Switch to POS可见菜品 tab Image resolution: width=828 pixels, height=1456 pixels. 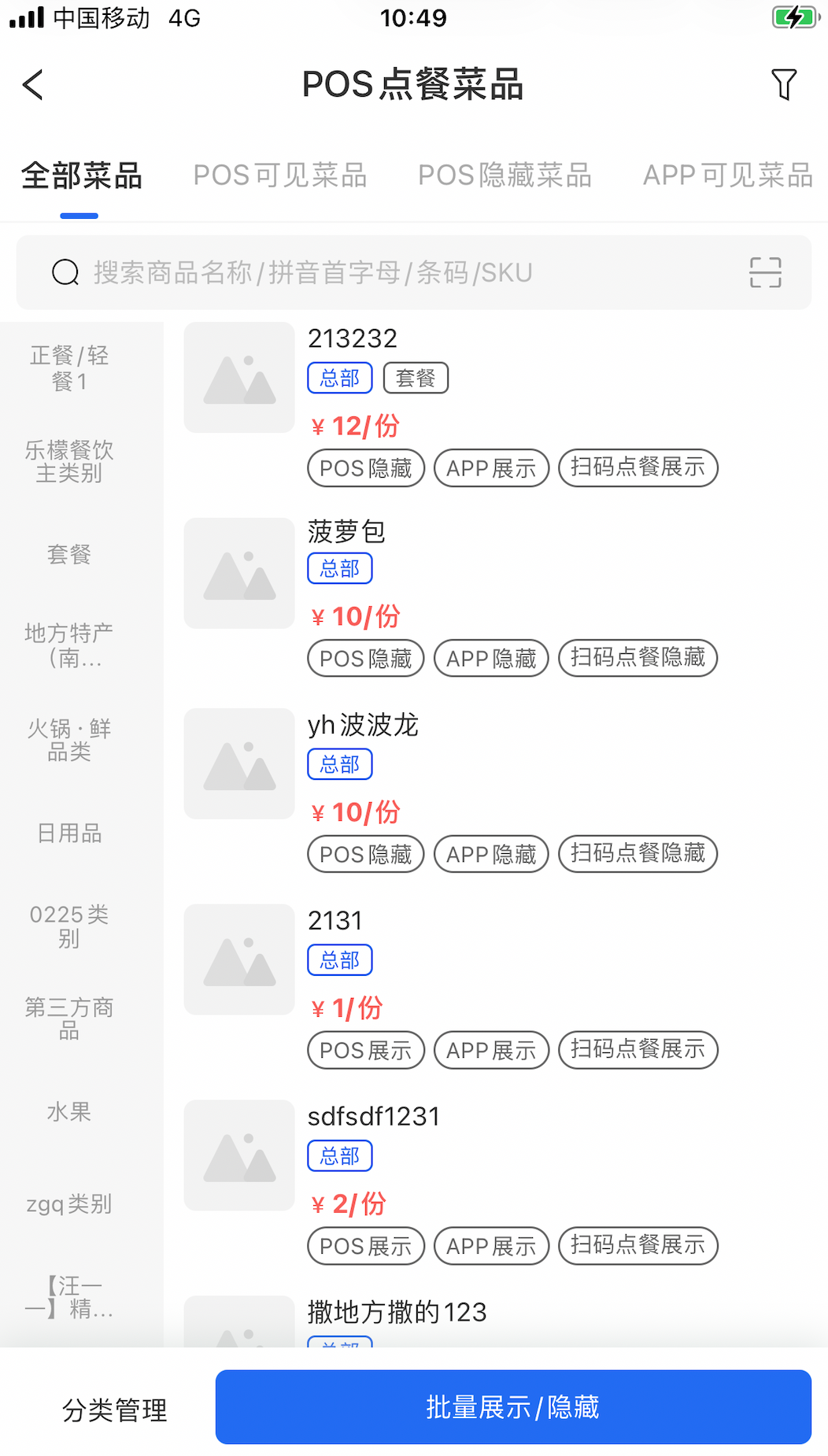280,176
